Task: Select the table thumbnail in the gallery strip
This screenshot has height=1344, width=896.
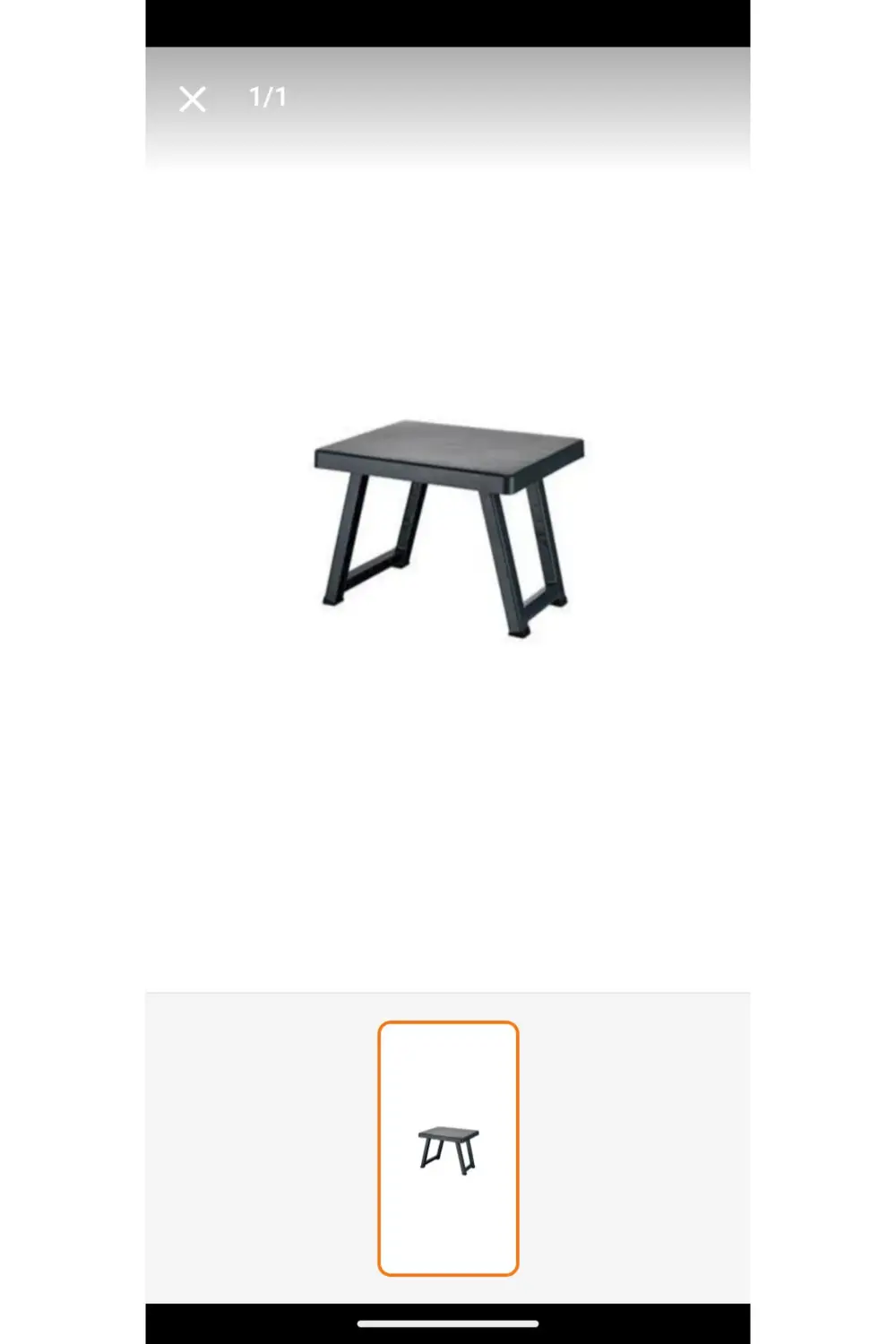Action: pyautogui.click(x=448, y=1148)
